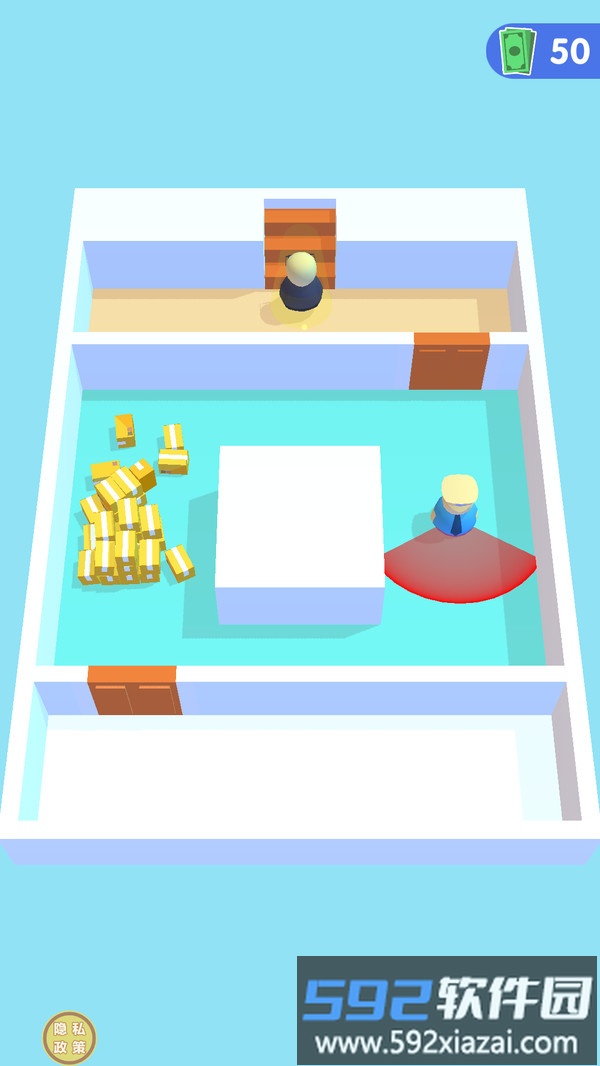Open the privacy policy (隐私政策) button
600x1066 pixels.
click(69, 1037)
